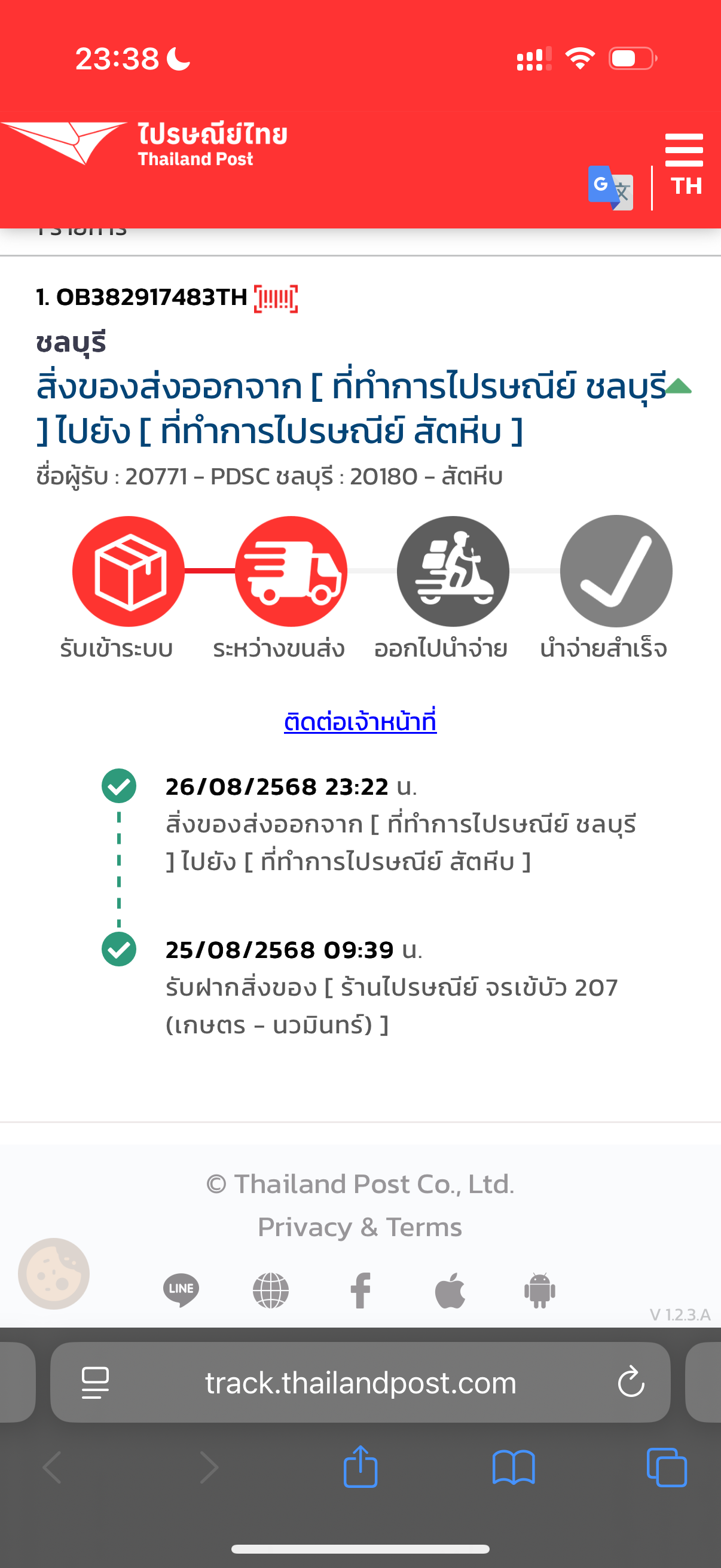Open the hamburger menu
Viewport: 721px width, 1568px height.
tap(684, 150)
